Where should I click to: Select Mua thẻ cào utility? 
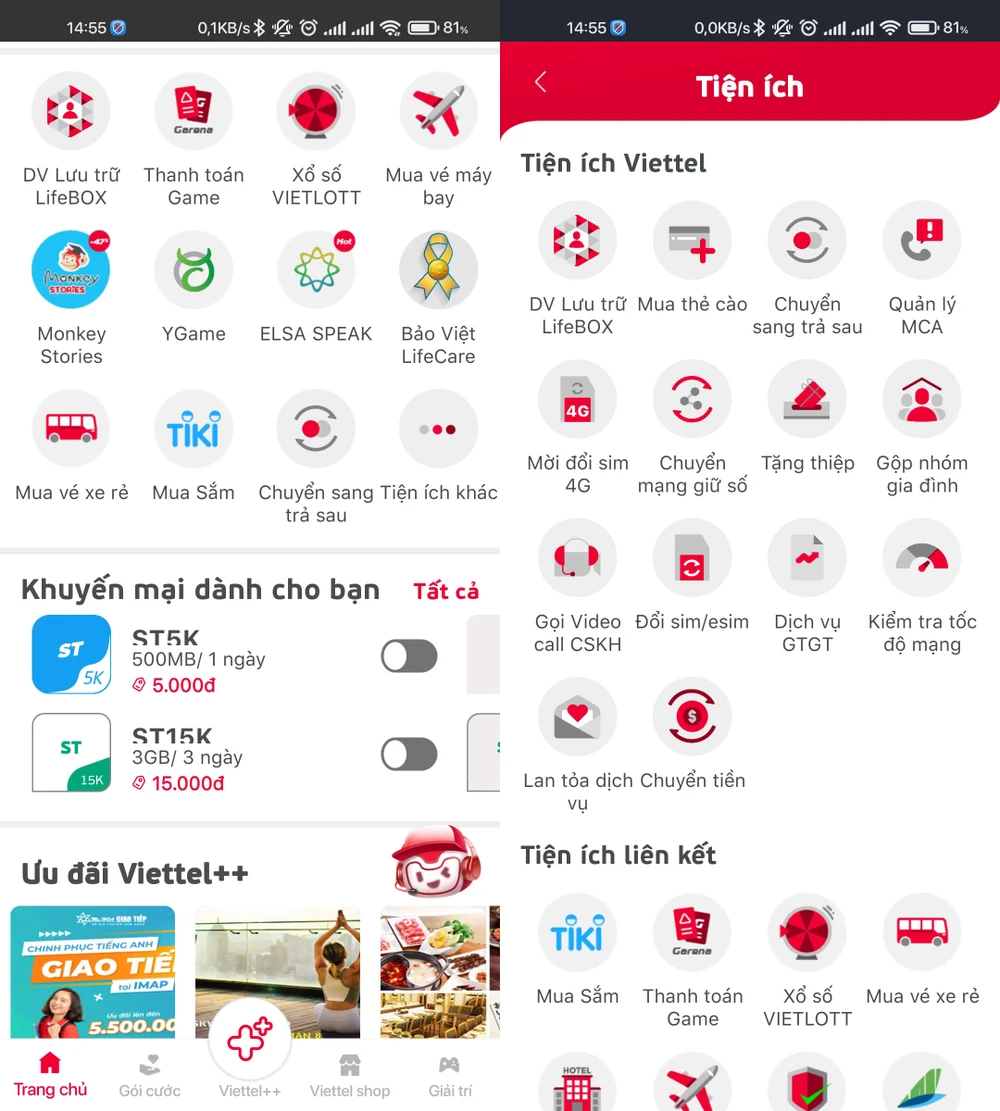[x=692, y=240]
